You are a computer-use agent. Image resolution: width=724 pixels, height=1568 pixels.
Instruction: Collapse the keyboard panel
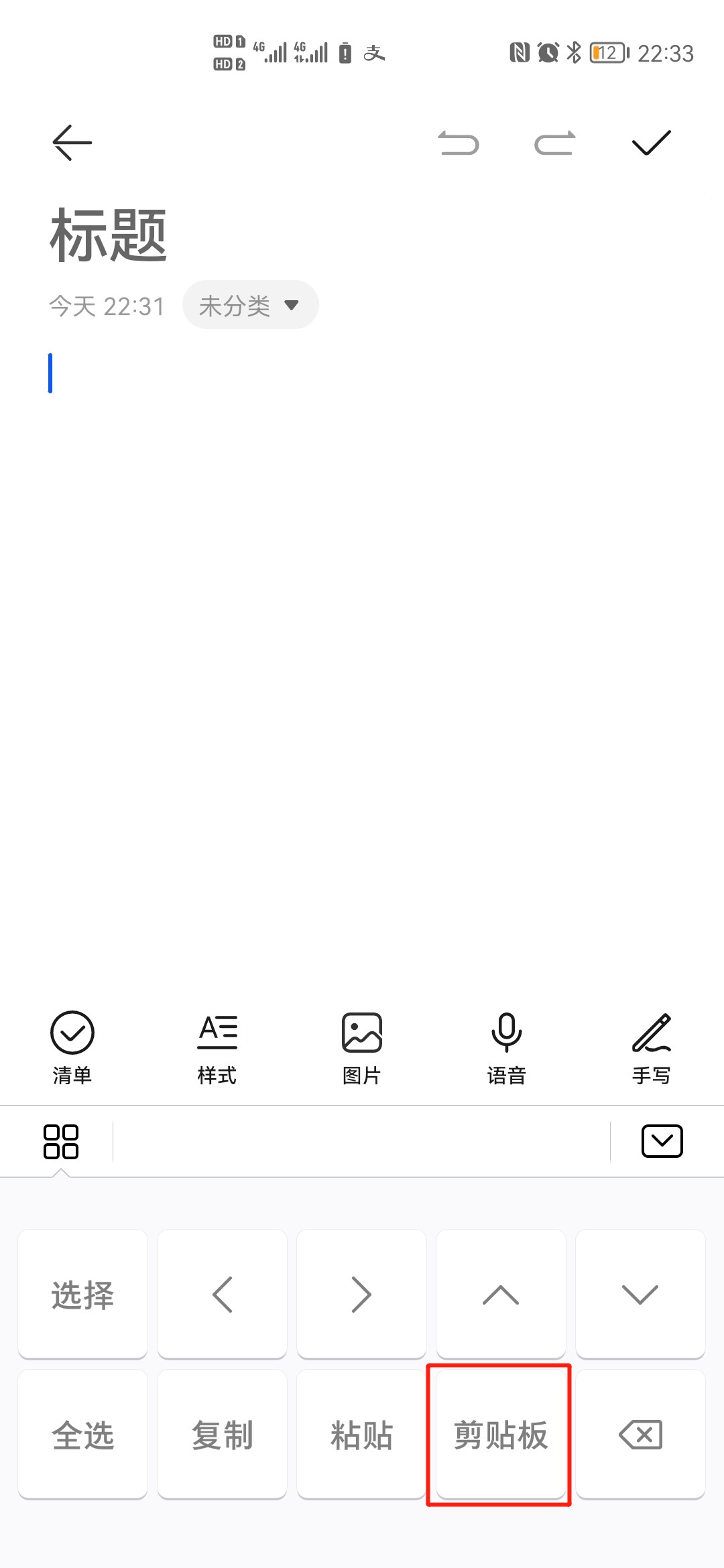coord(662,1141)
